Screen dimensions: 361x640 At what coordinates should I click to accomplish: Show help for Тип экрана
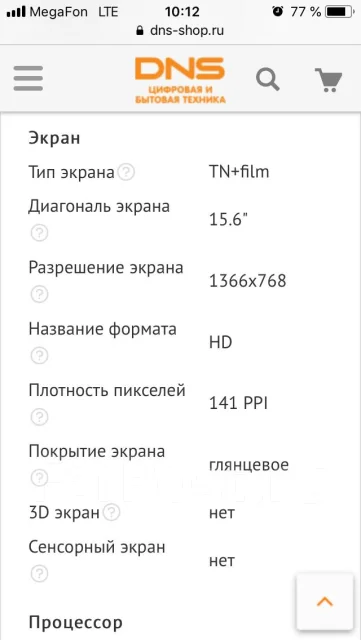pos(126,173)
